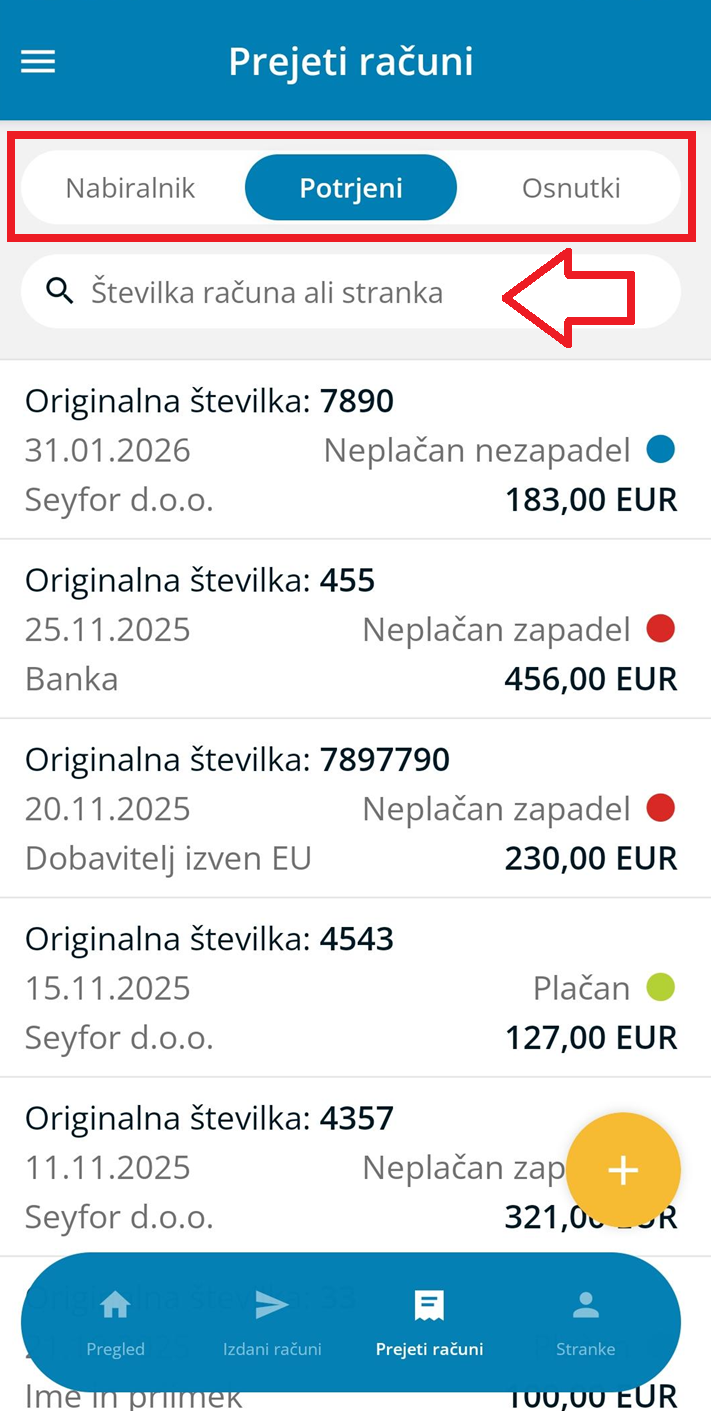Open the hamburger drawer menu
The width and height of the screenshot is (711, 1411).
click(x=38, y=62)
